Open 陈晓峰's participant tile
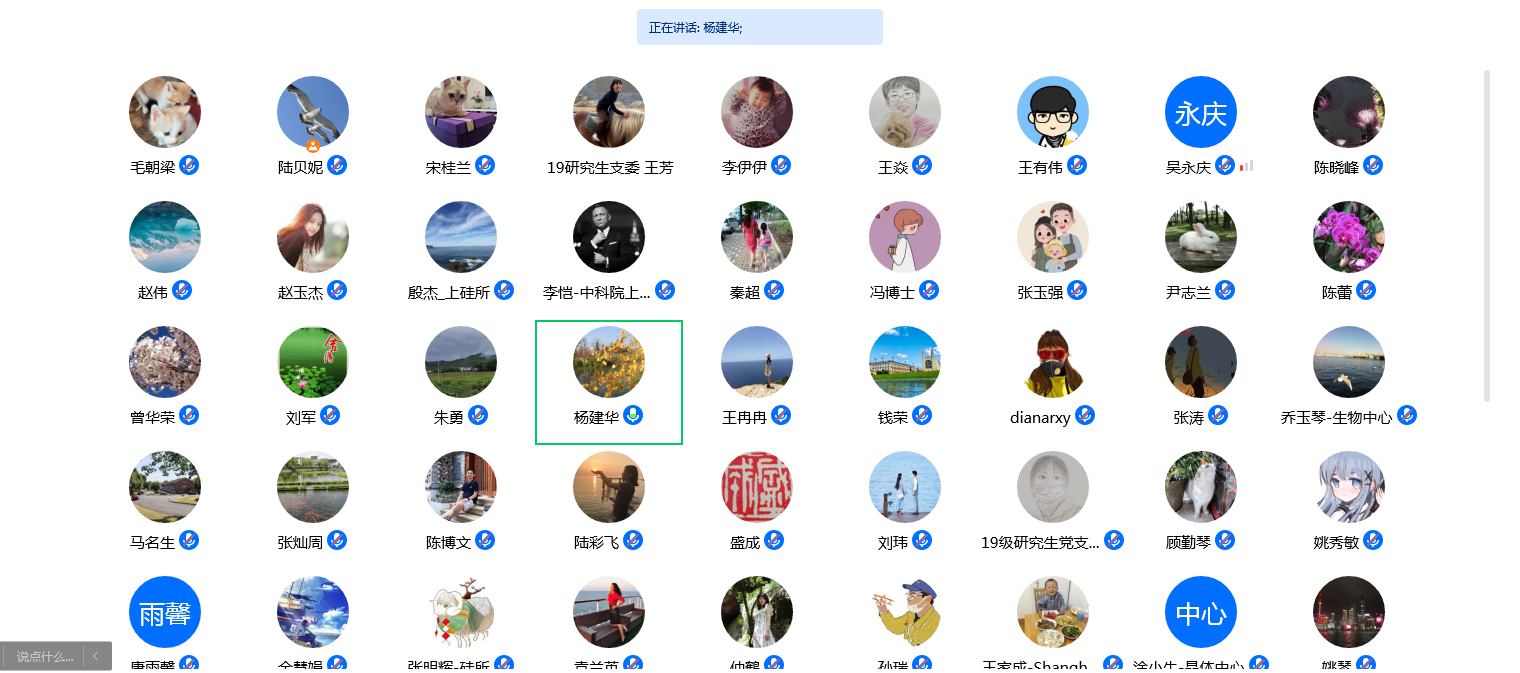 point(1349,112)
